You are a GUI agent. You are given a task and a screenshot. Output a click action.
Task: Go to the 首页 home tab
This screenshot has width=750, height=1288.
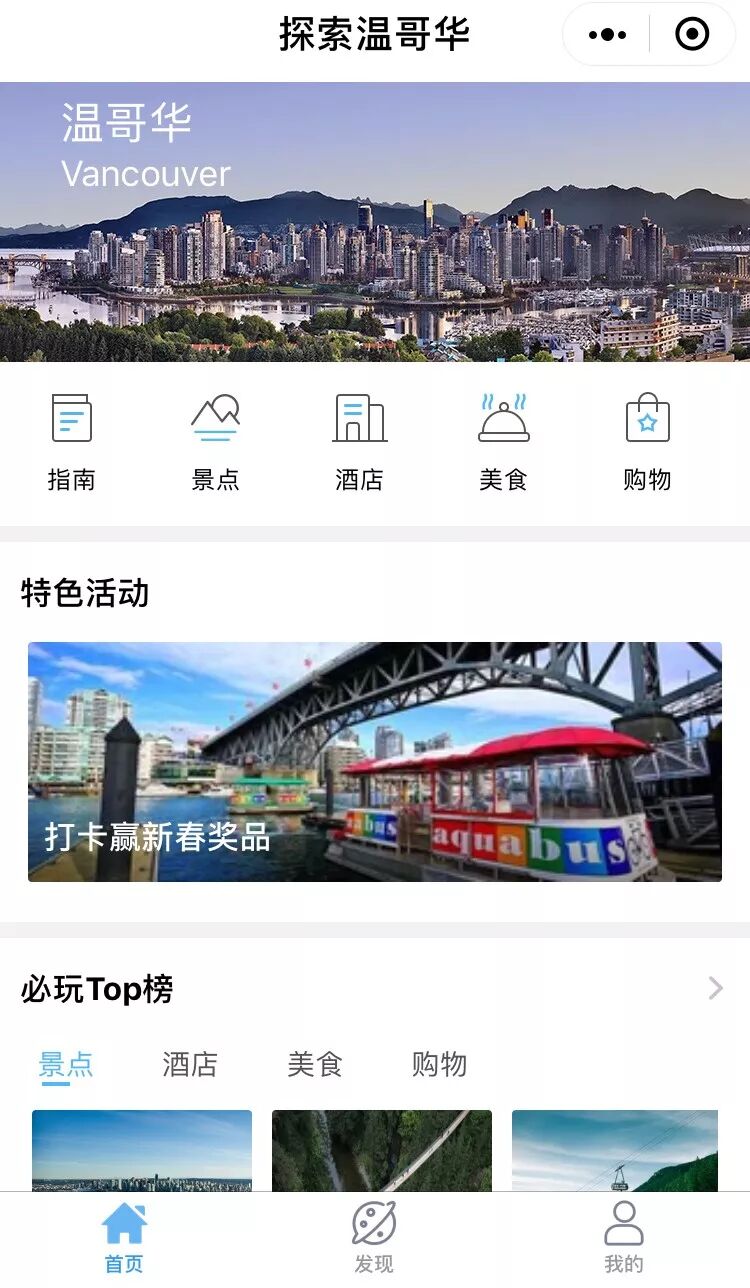[x=124, y=1238]
